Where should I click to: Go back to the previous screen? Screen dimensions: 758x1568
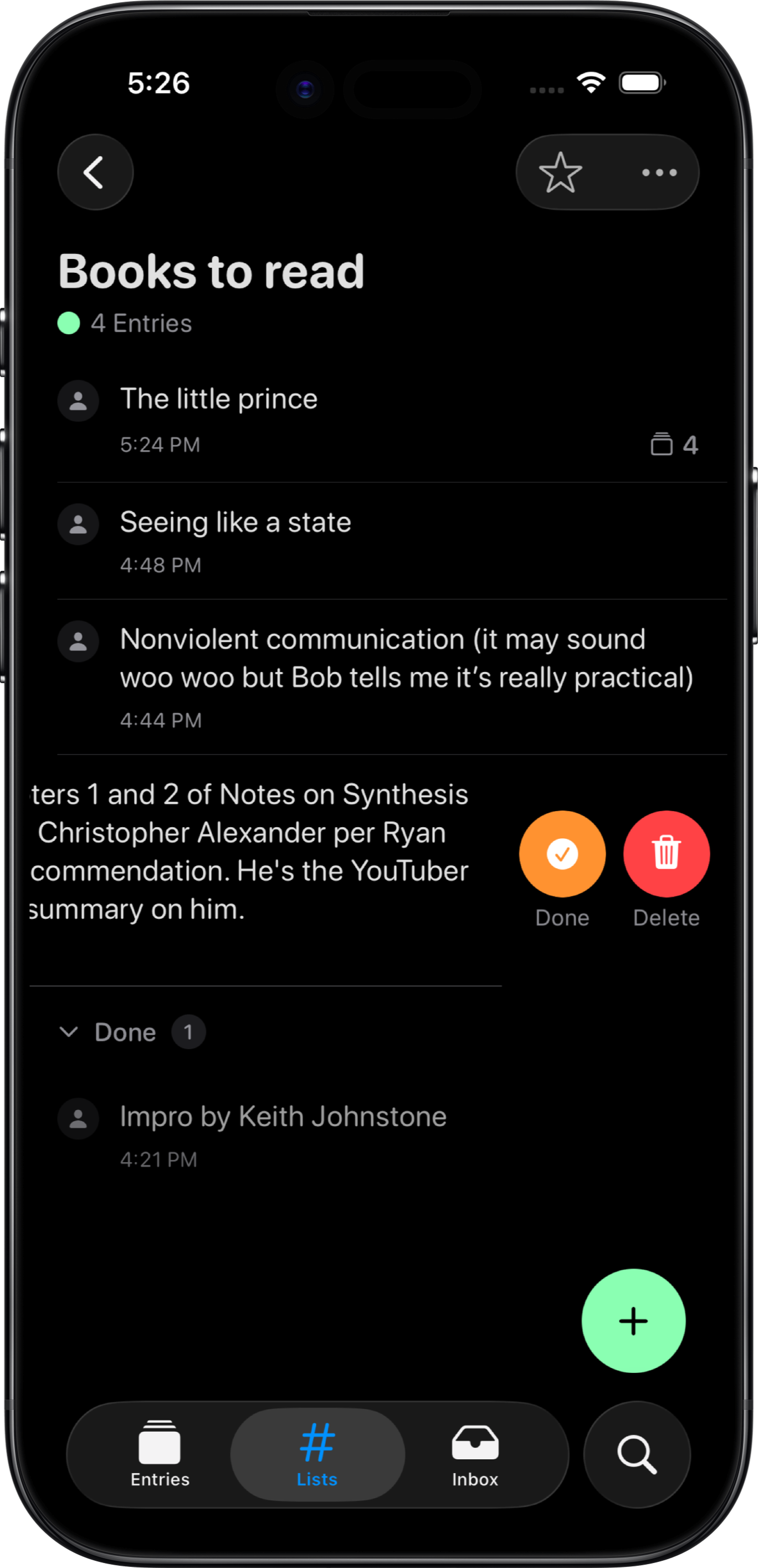coord(95,172)
